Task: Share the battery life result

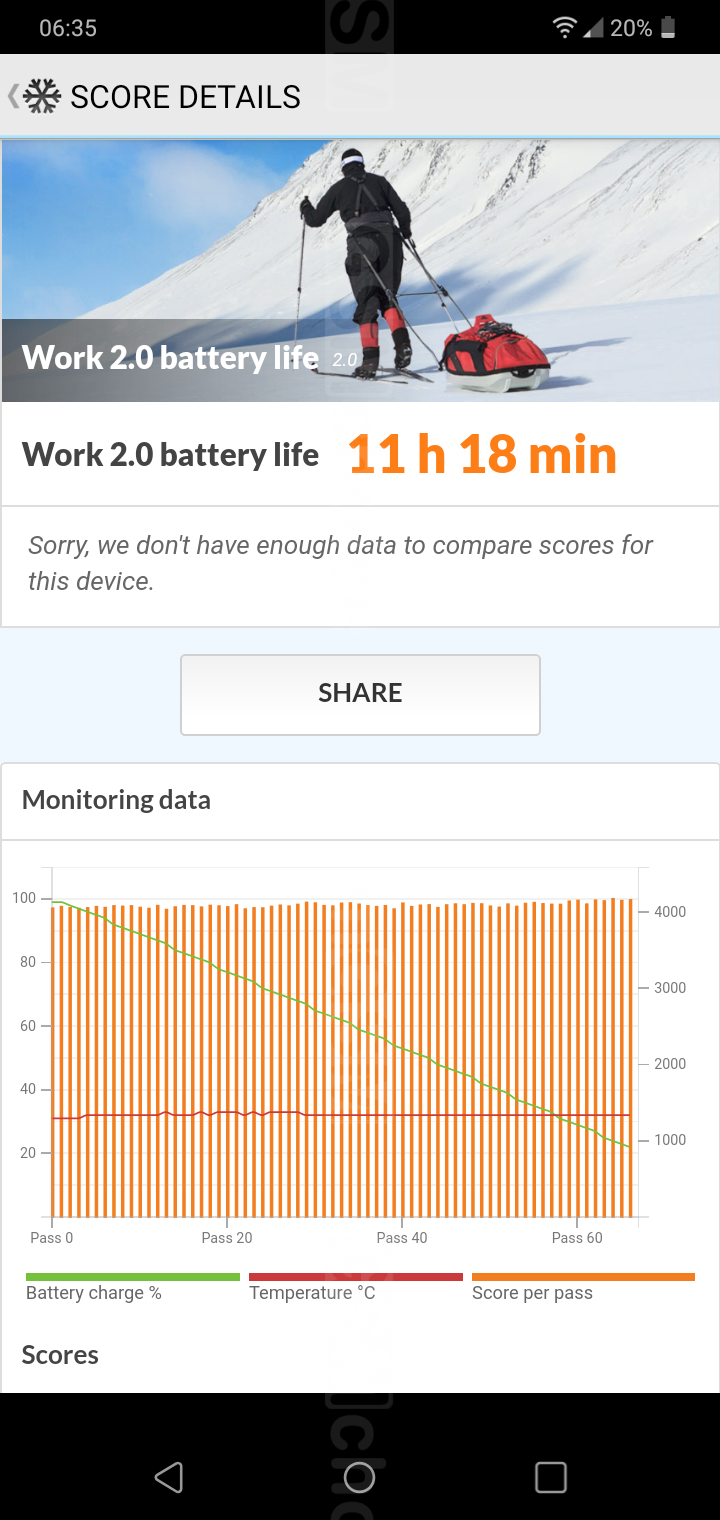Action: point(360,694)
